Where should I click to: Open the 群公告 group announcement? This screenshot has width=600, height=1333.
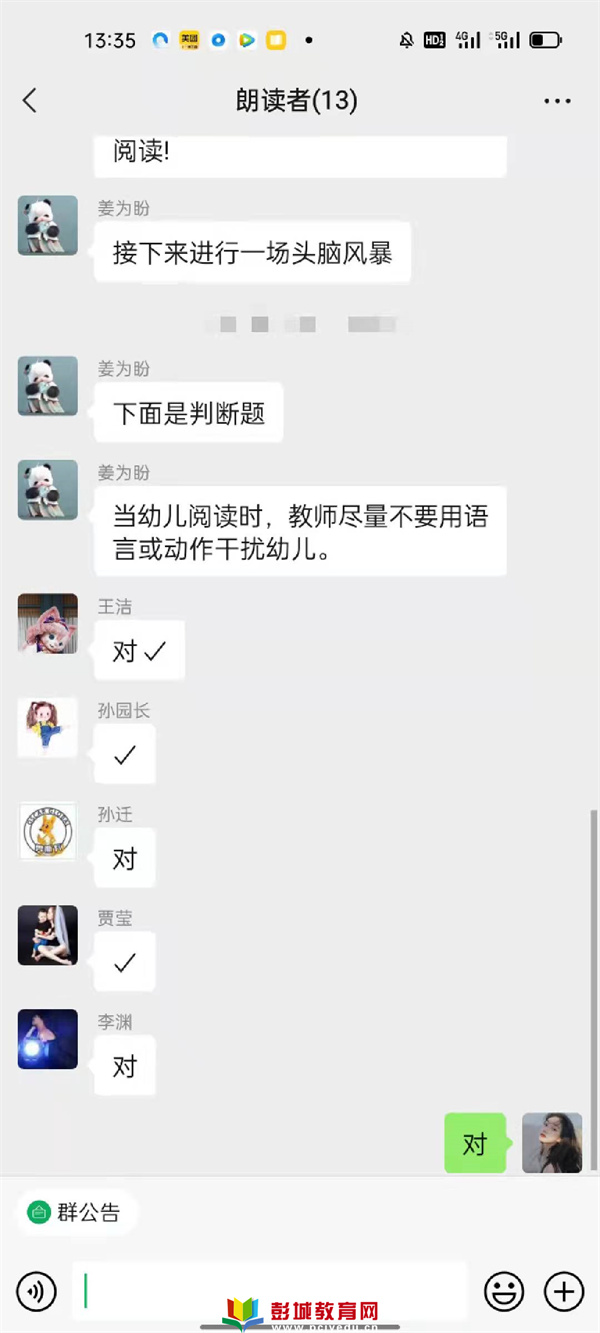click(x=77, y=1213)
